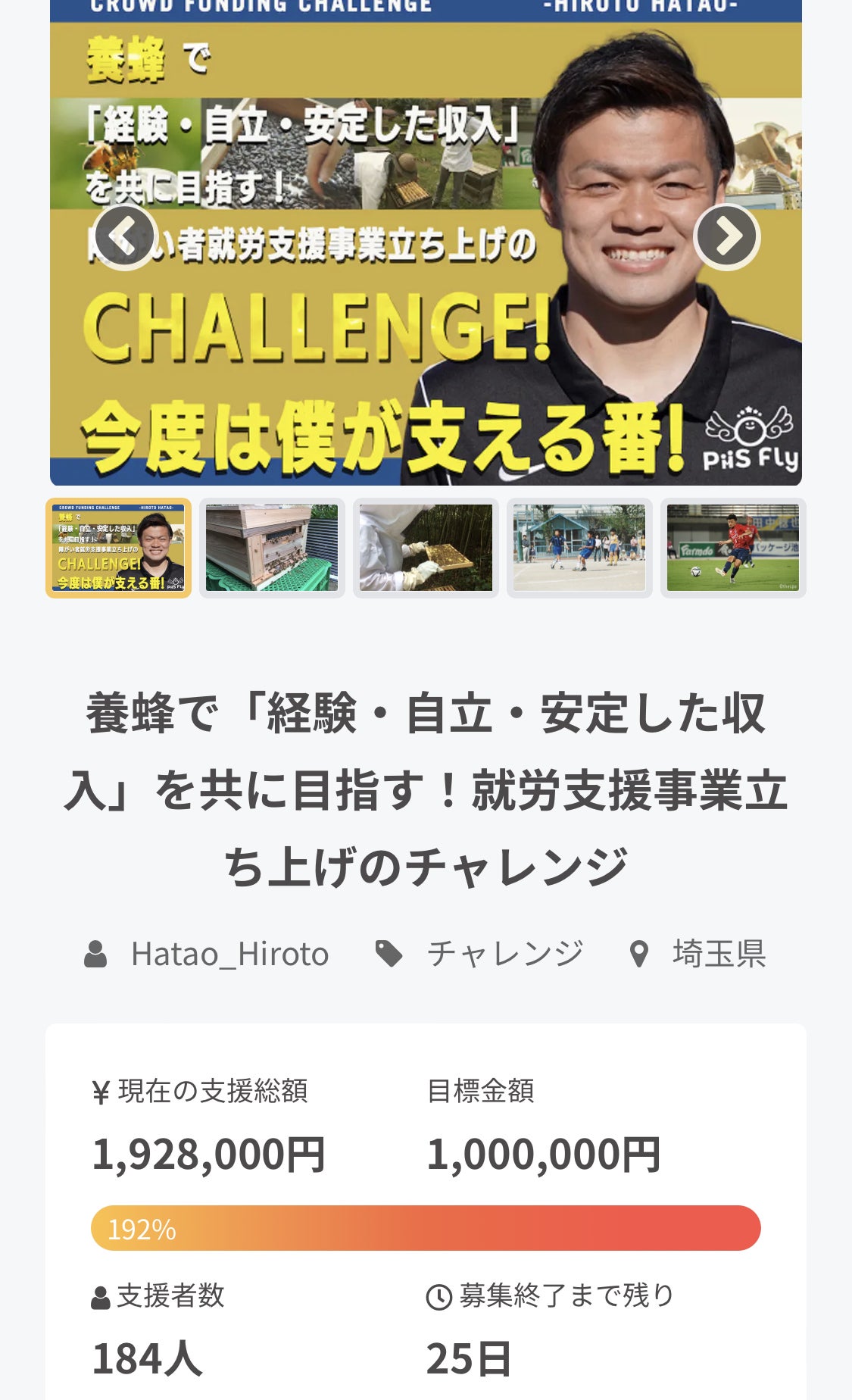Open the Hatao_Hiroto owner profile
The width and height of the screenshot is (852, 1400).
click(x=229, y=954)
